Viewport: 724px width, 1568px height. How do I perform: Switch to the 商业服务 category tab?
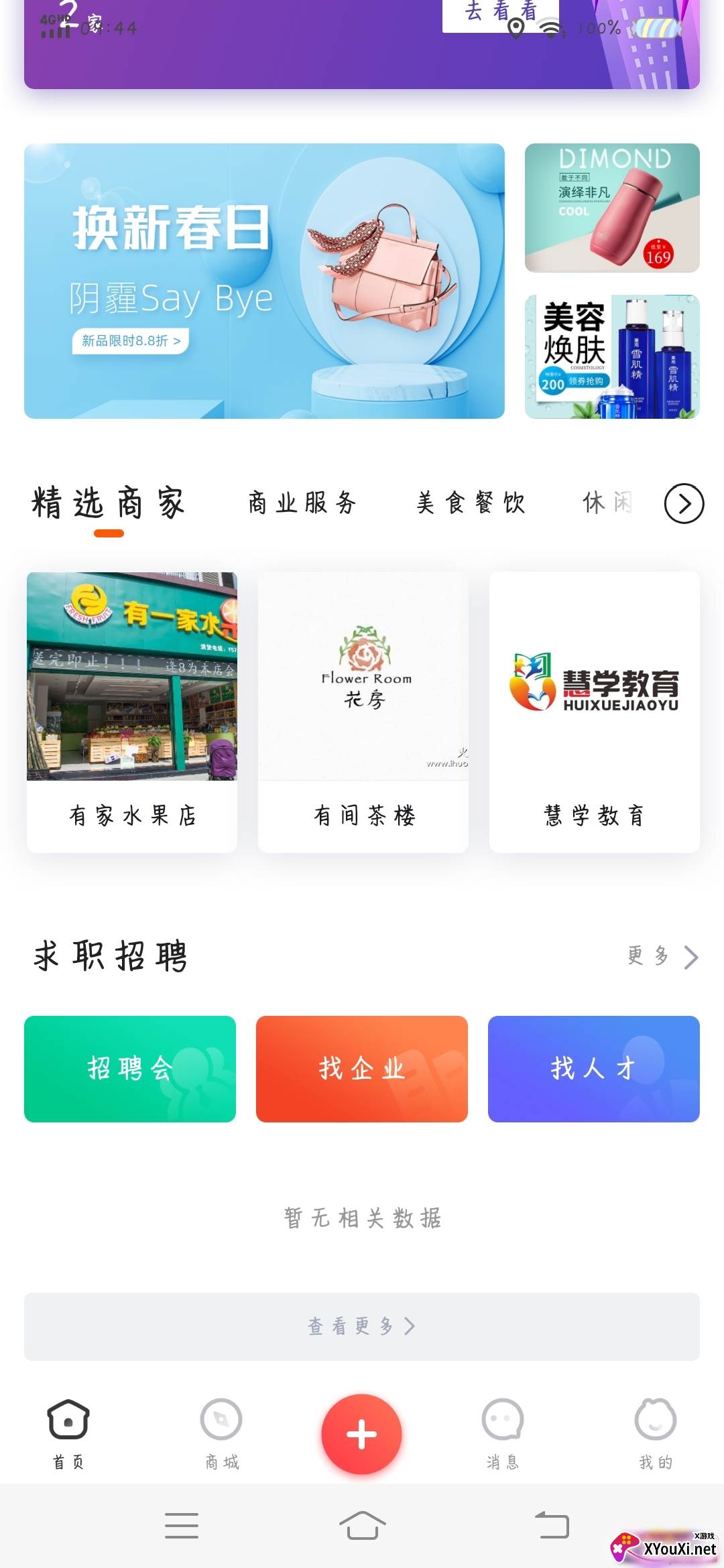pyautogui.click(x=303, y=505)
